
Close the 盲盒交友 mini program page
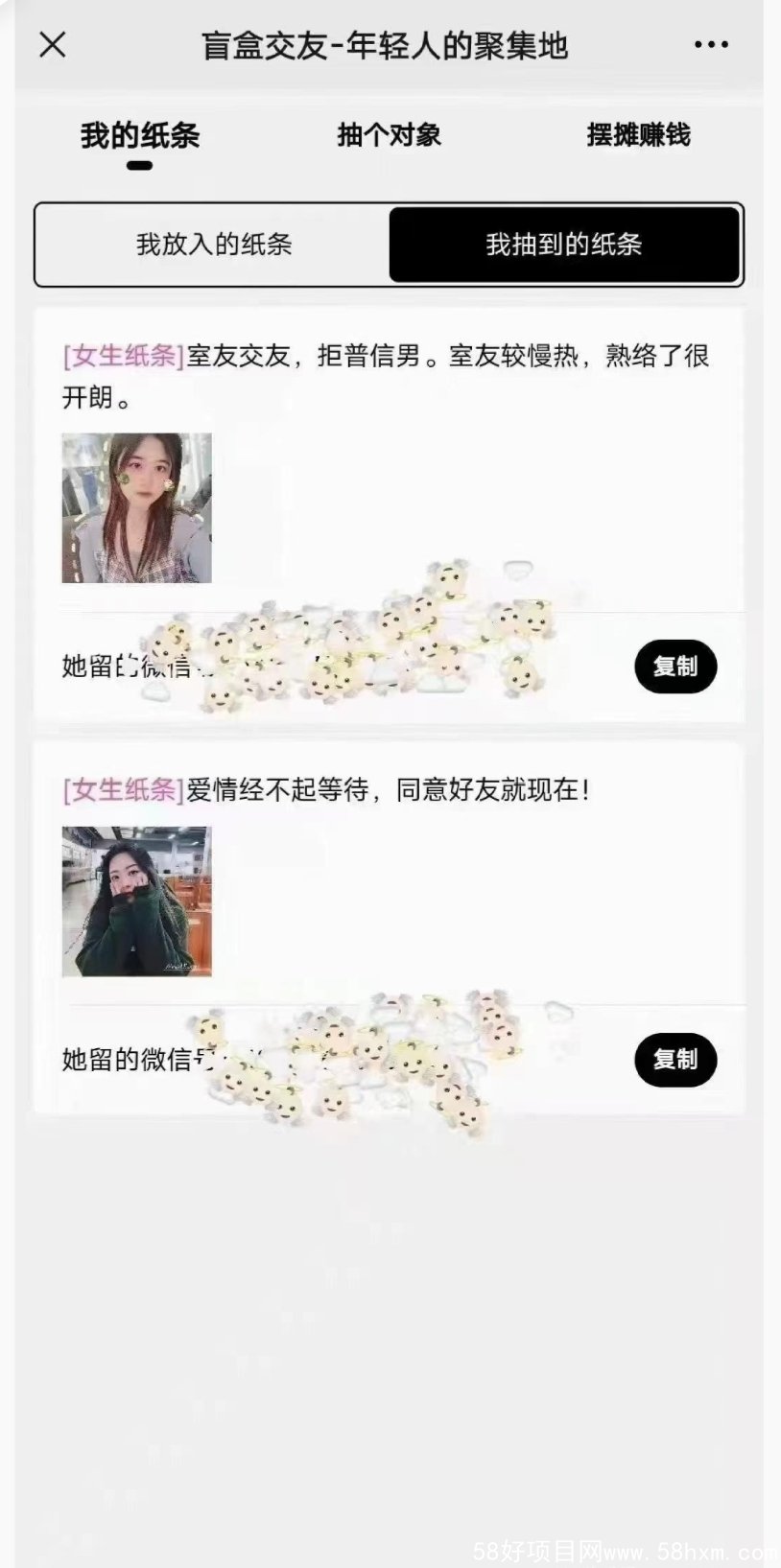point(53,44)
